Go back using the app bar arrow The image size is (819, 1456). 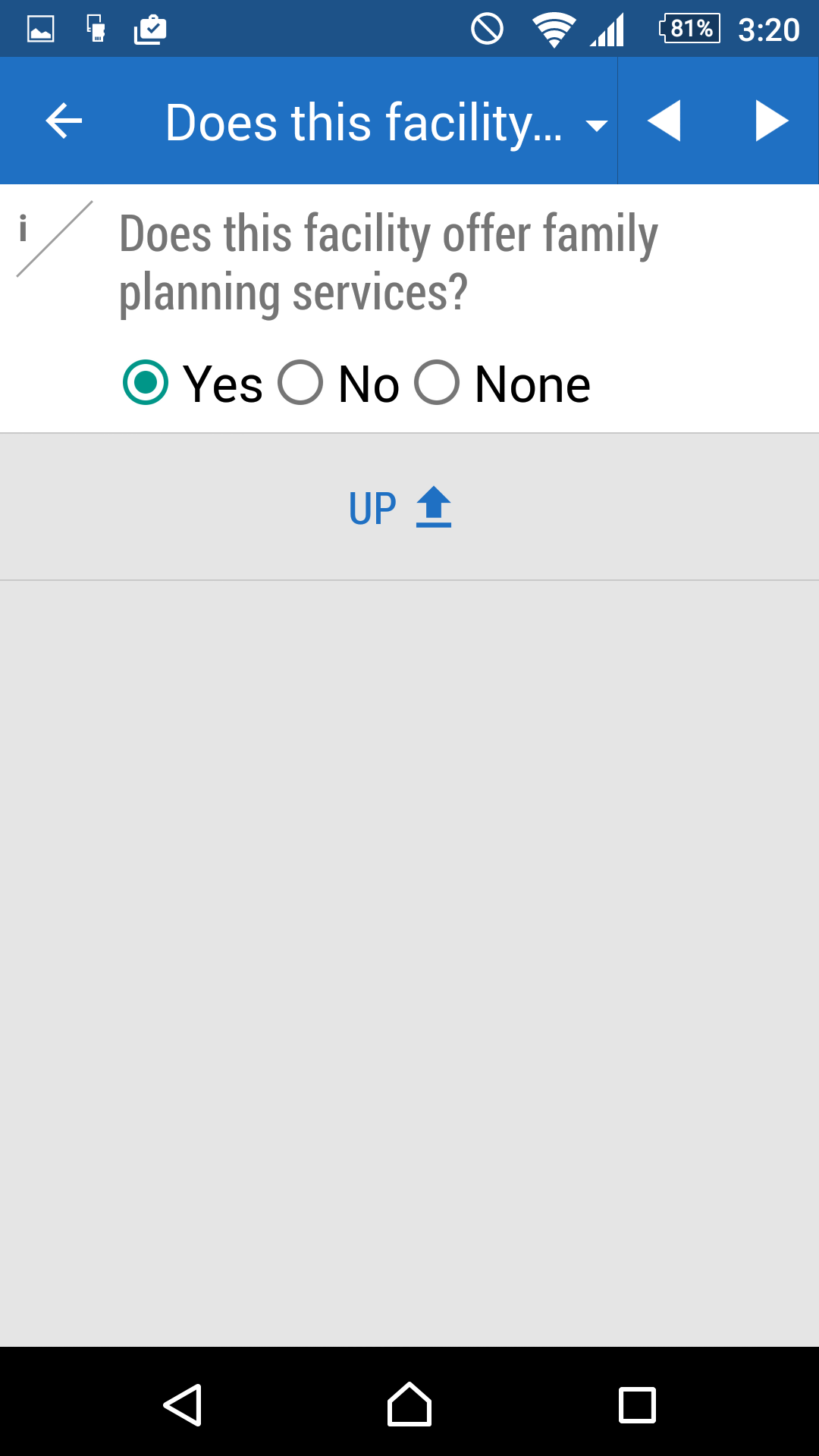pyautogui.click(x=64, y=121)
